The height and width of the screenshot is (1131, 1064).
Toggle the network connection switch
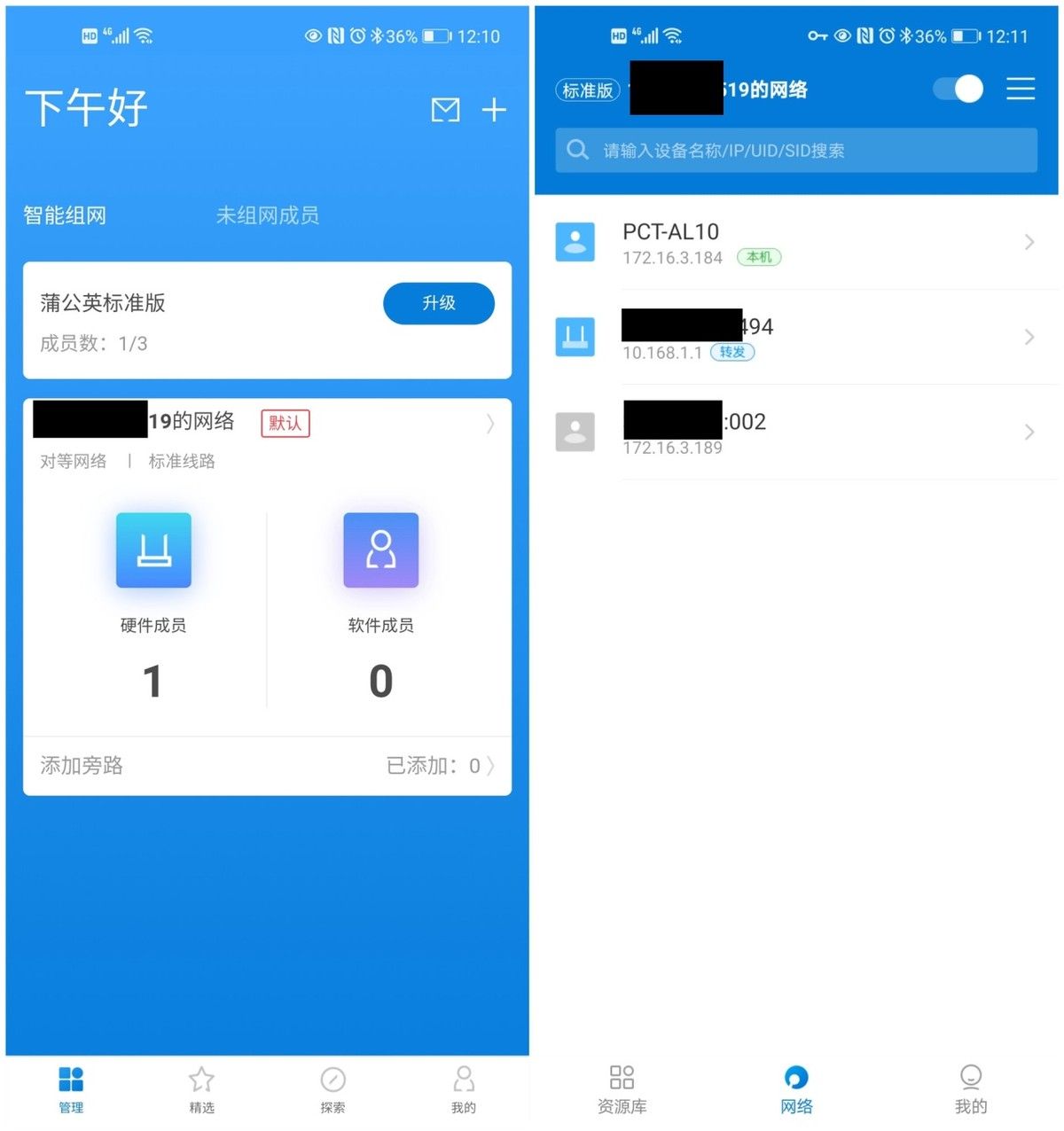point(958,89)
